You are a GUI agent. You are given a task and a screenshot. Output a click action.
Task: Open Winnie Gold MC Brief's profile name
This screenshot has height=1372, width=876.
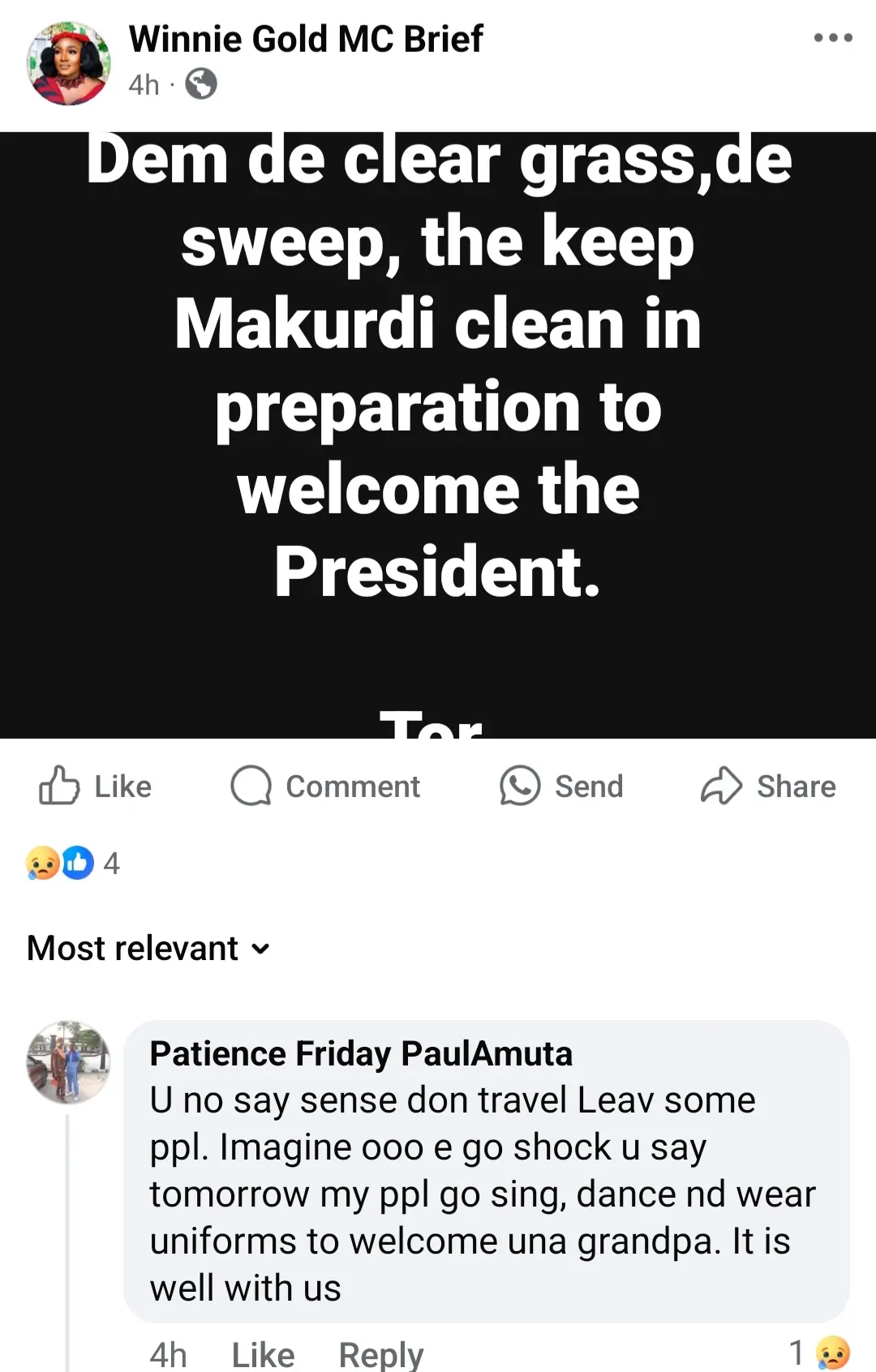(x=305, y=39)
